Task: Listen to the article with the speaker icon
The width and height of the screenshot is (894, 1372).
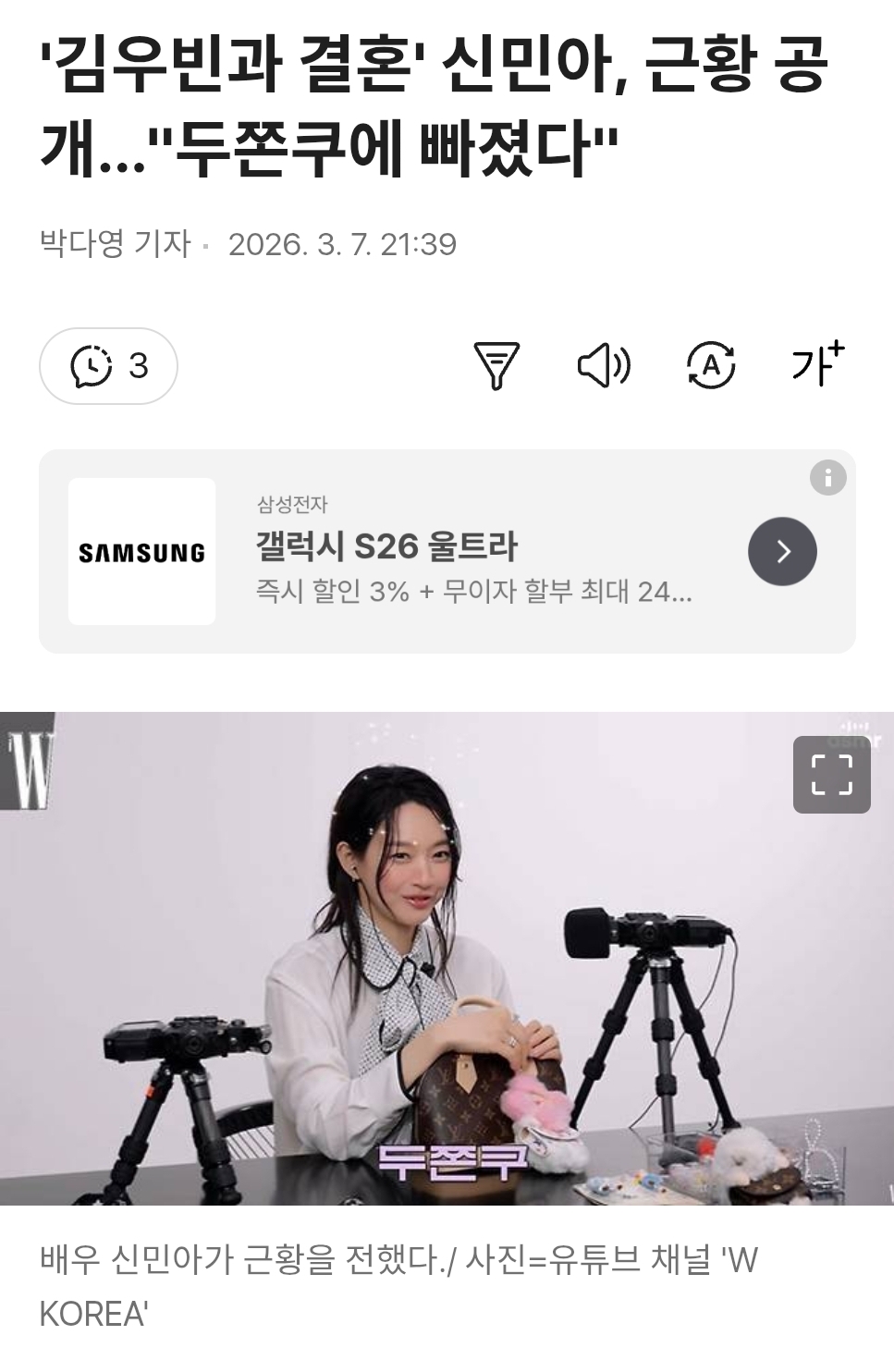Action: [604, 366]
